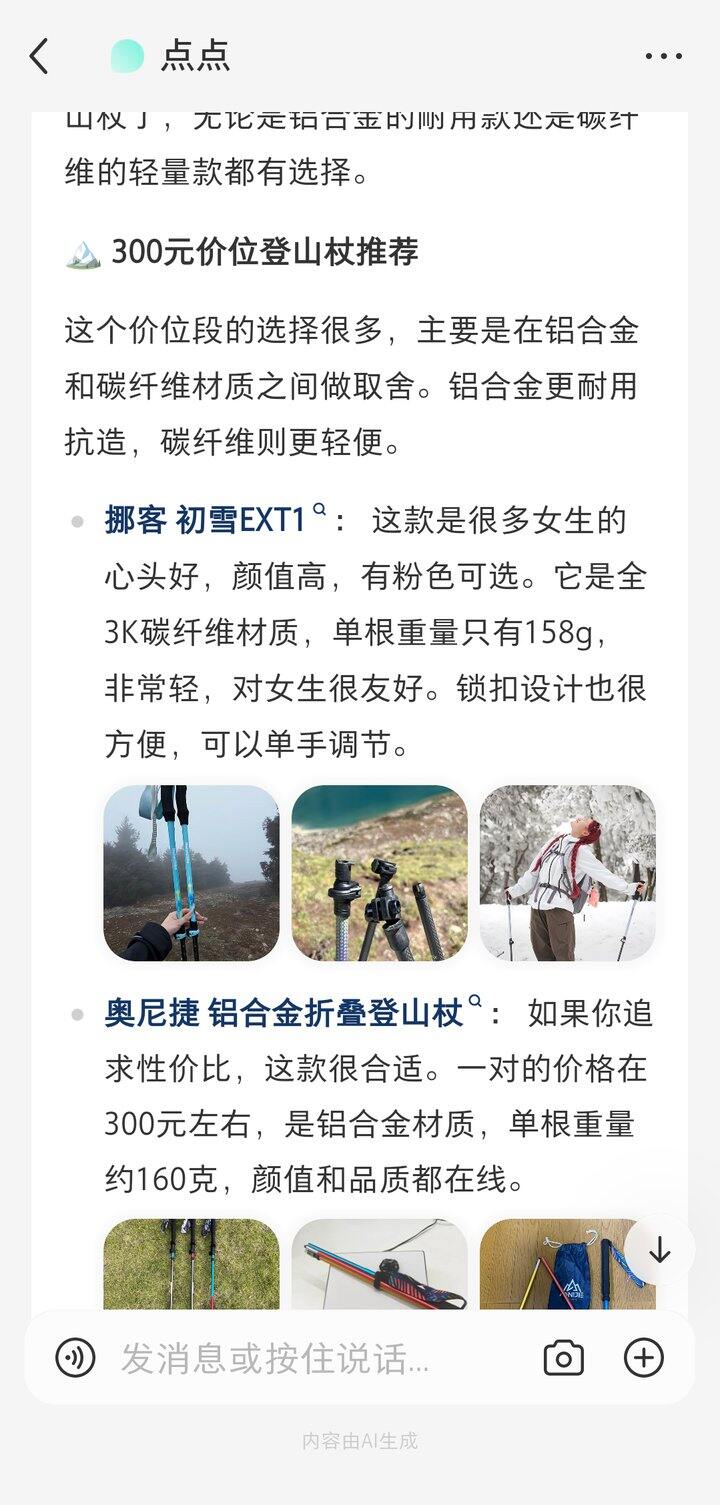View the folded poles by lake photo

pyautogui.click(x=379, y=873)
